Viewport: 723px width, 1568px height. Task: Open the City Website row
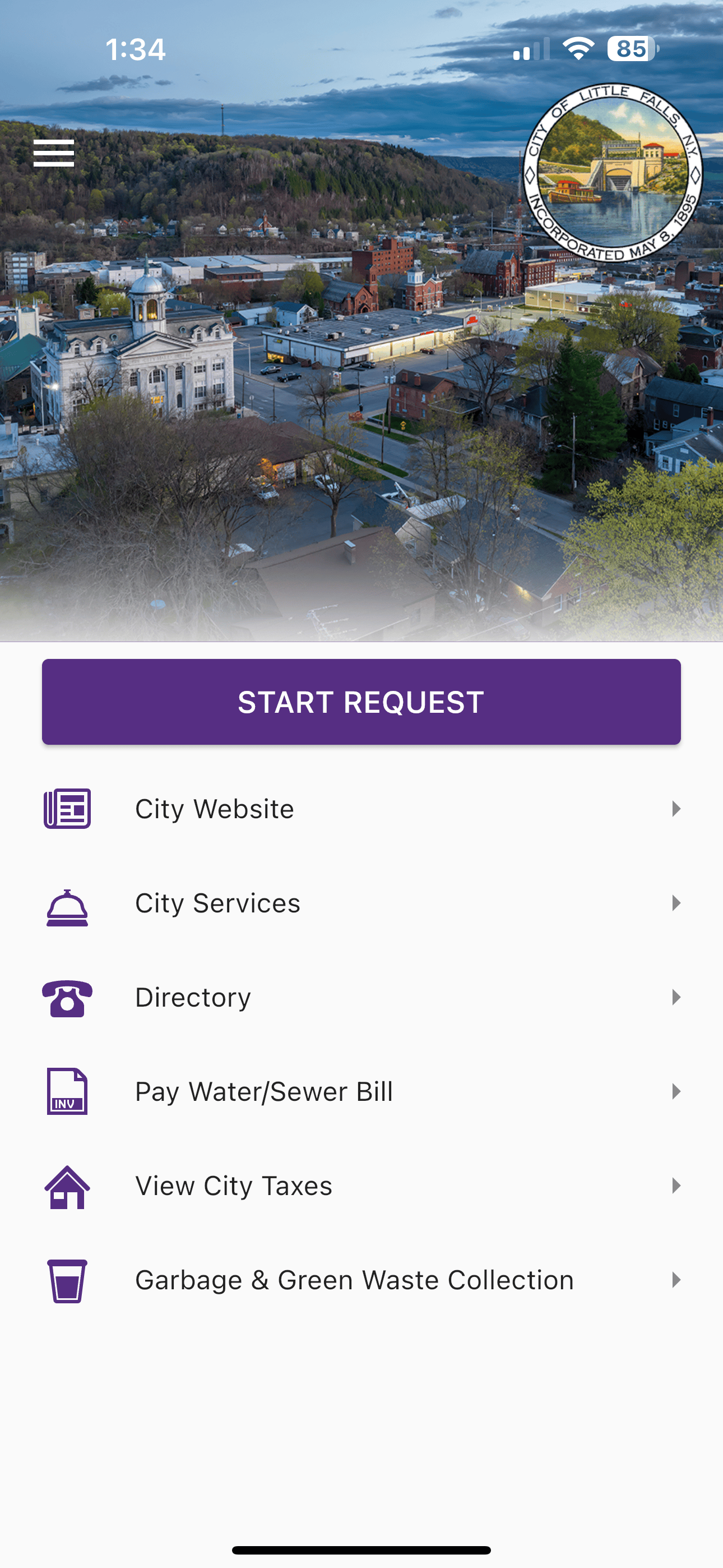[x=361, y=809]
